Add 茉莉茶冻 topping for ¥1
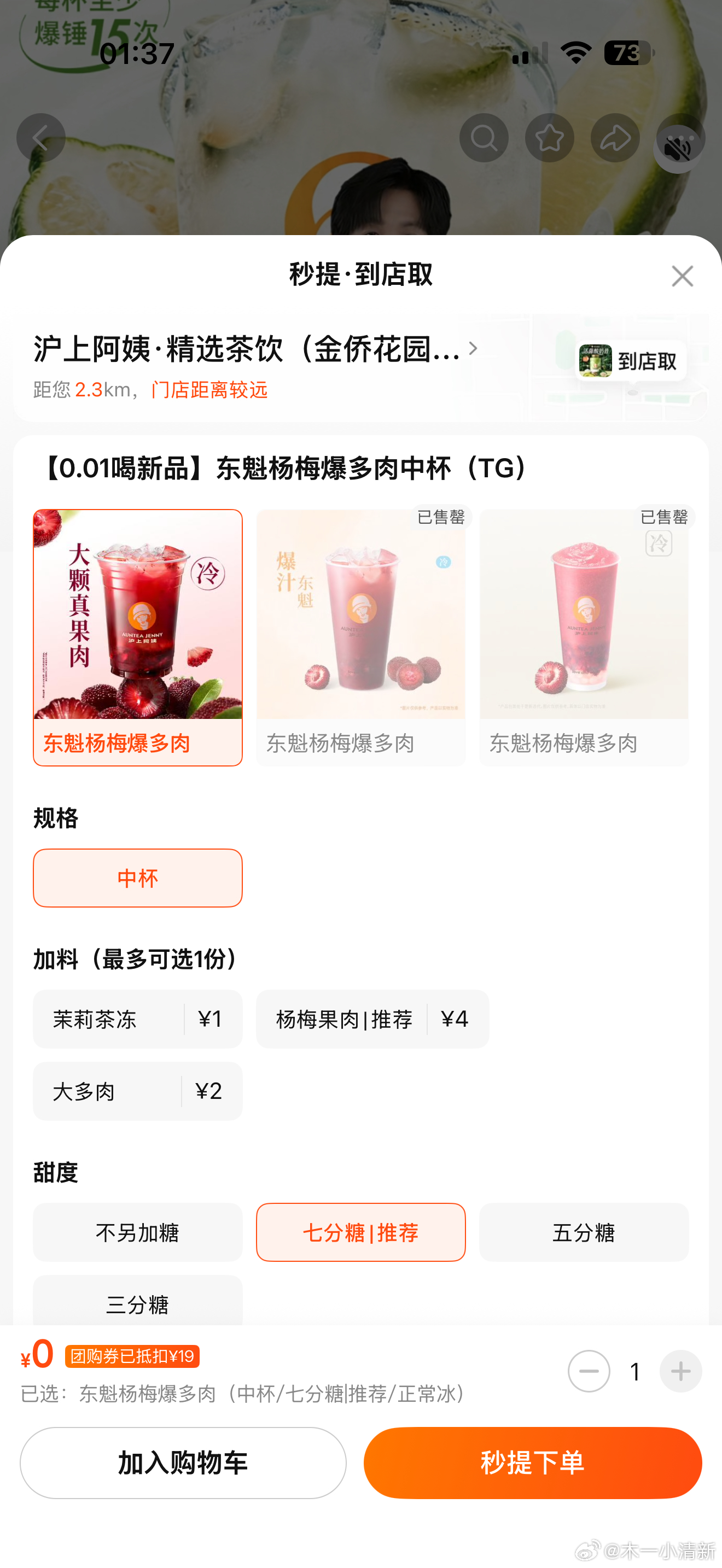Viewport: 722px width, 1568px height. point(138,1019)
